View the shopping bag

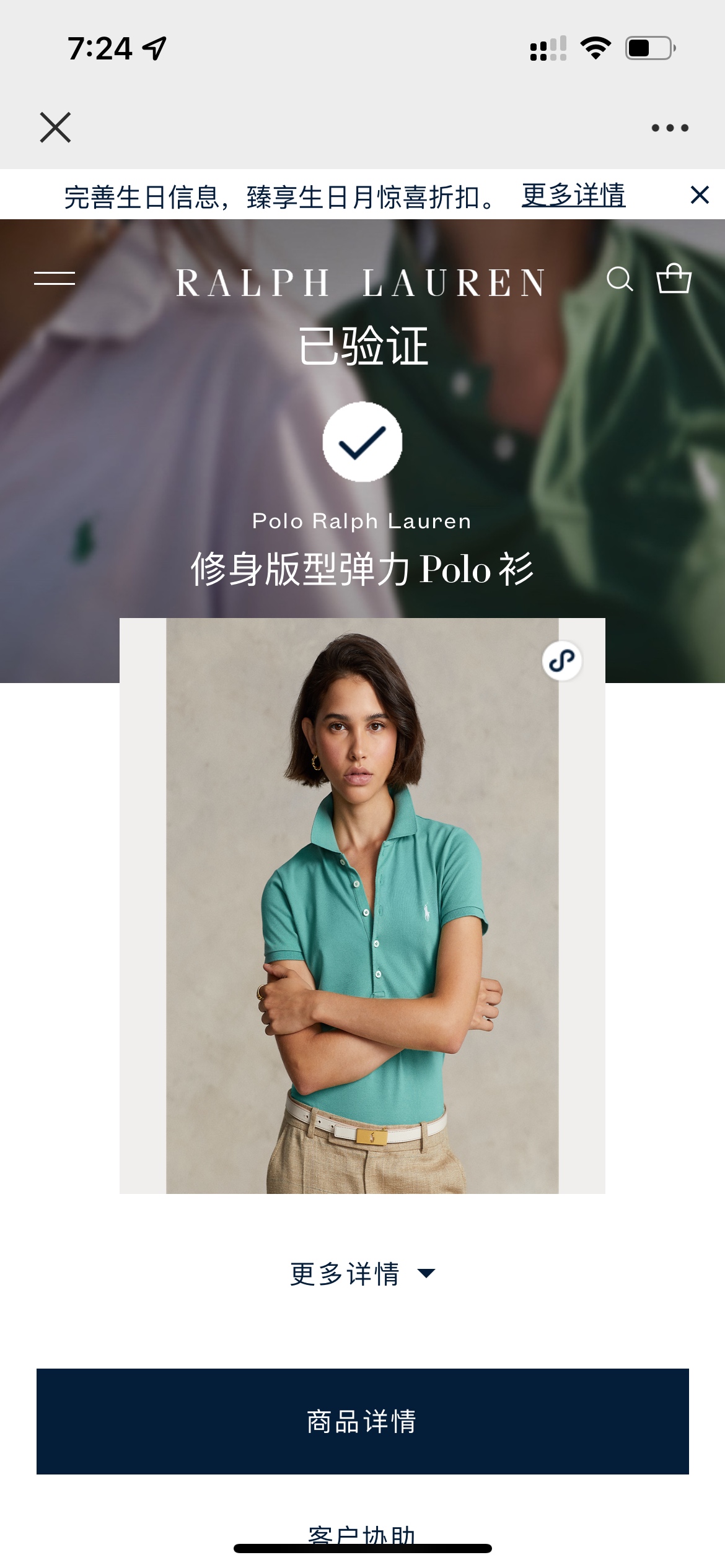pyautogui.click(x=674, y=279)
